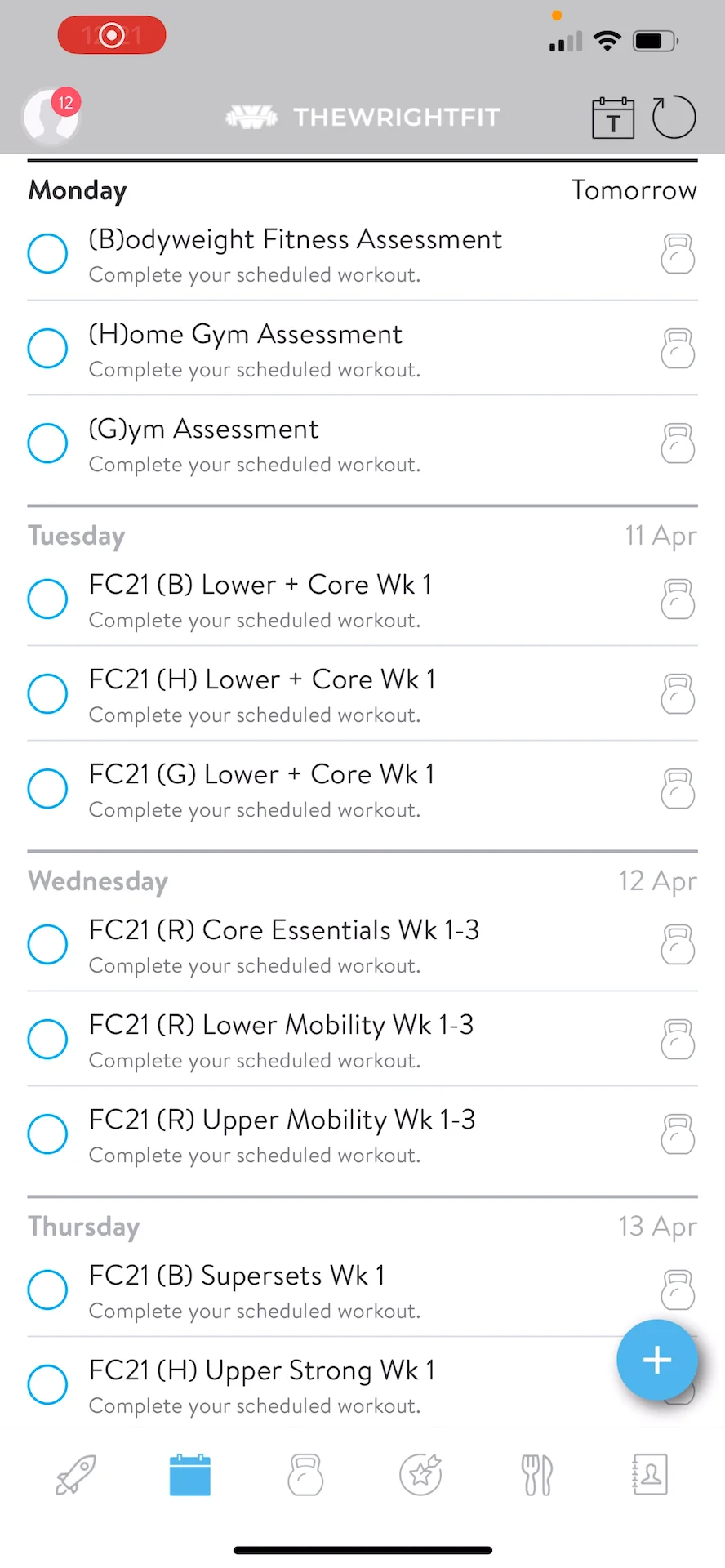The height and width of the screenshot is (1568, 725).
Task: Mark FC21 (R) Lower Mobility Wk 1-3 done
Action: click(47, 1040)
